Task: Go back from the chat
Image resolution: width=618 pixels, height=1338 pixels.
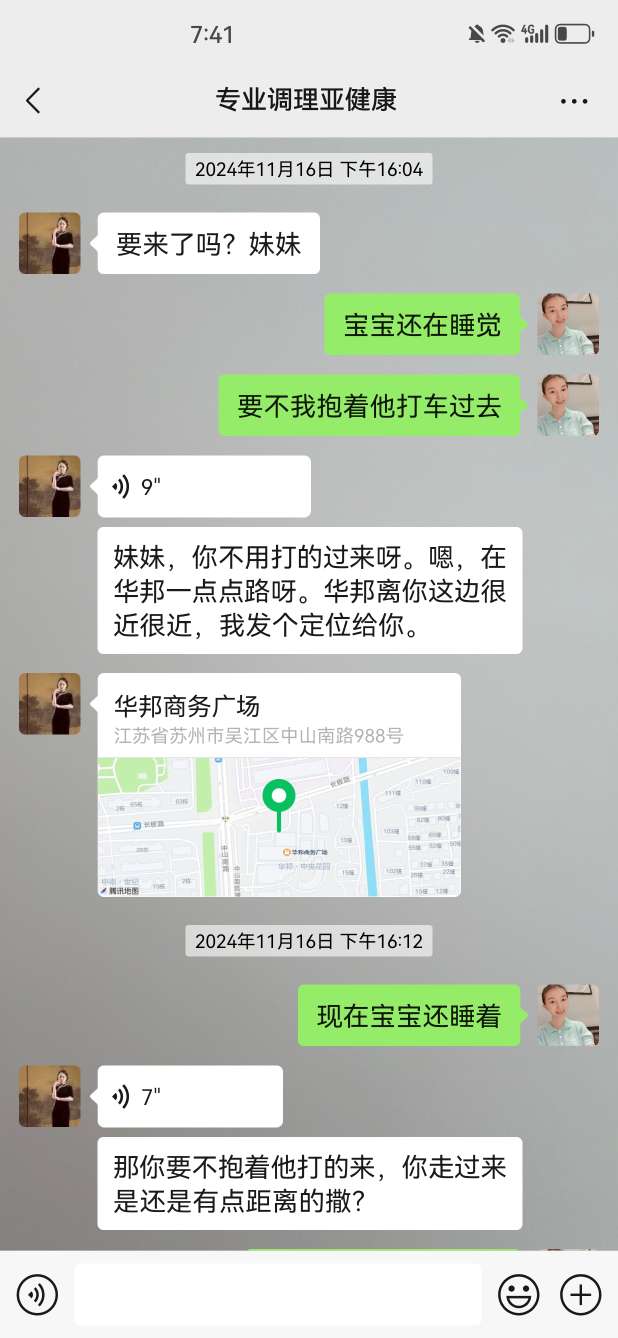Action: 33,100
